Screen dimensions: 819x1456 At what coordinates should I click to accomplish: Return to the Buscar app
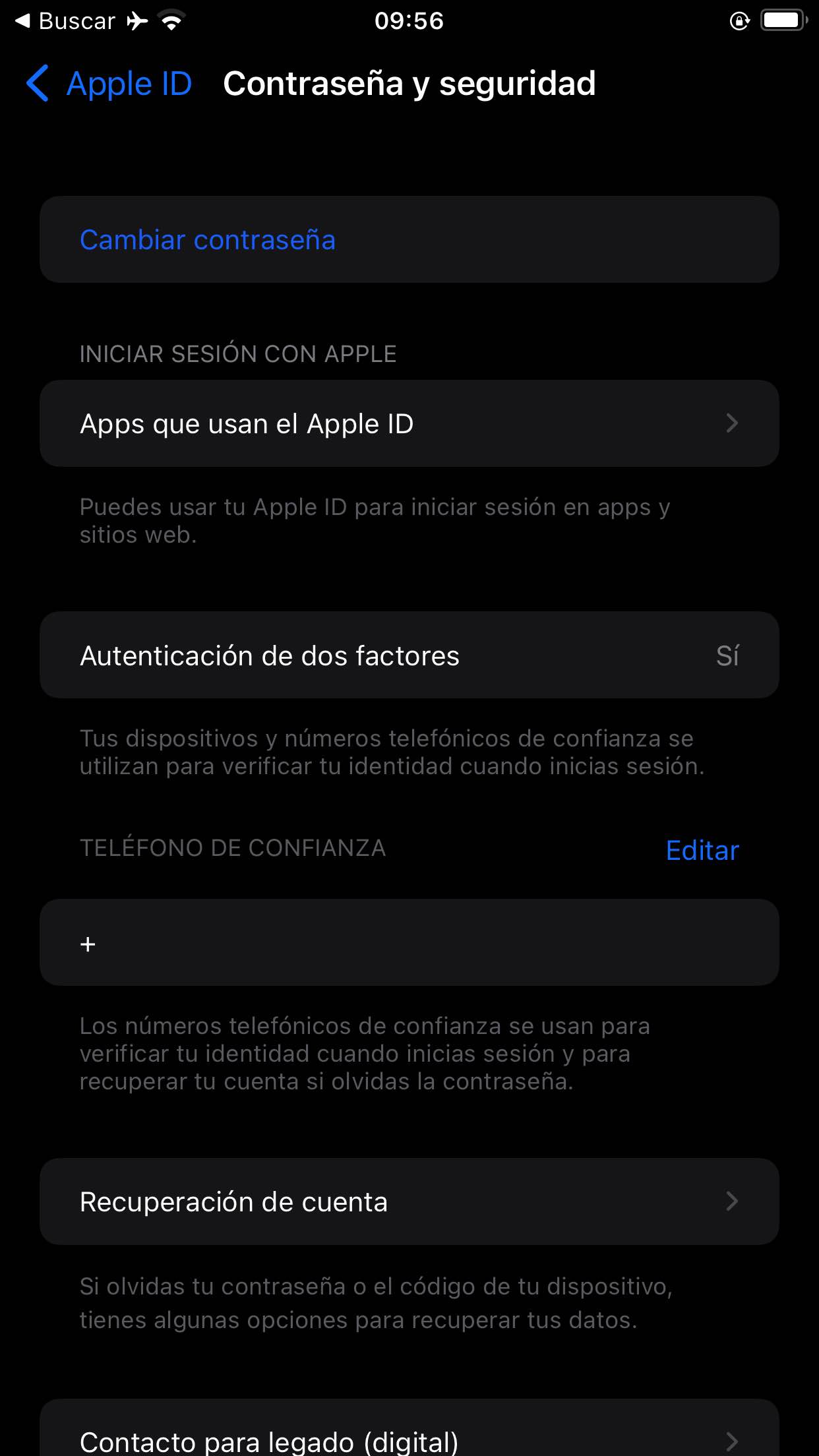point(65,21)
